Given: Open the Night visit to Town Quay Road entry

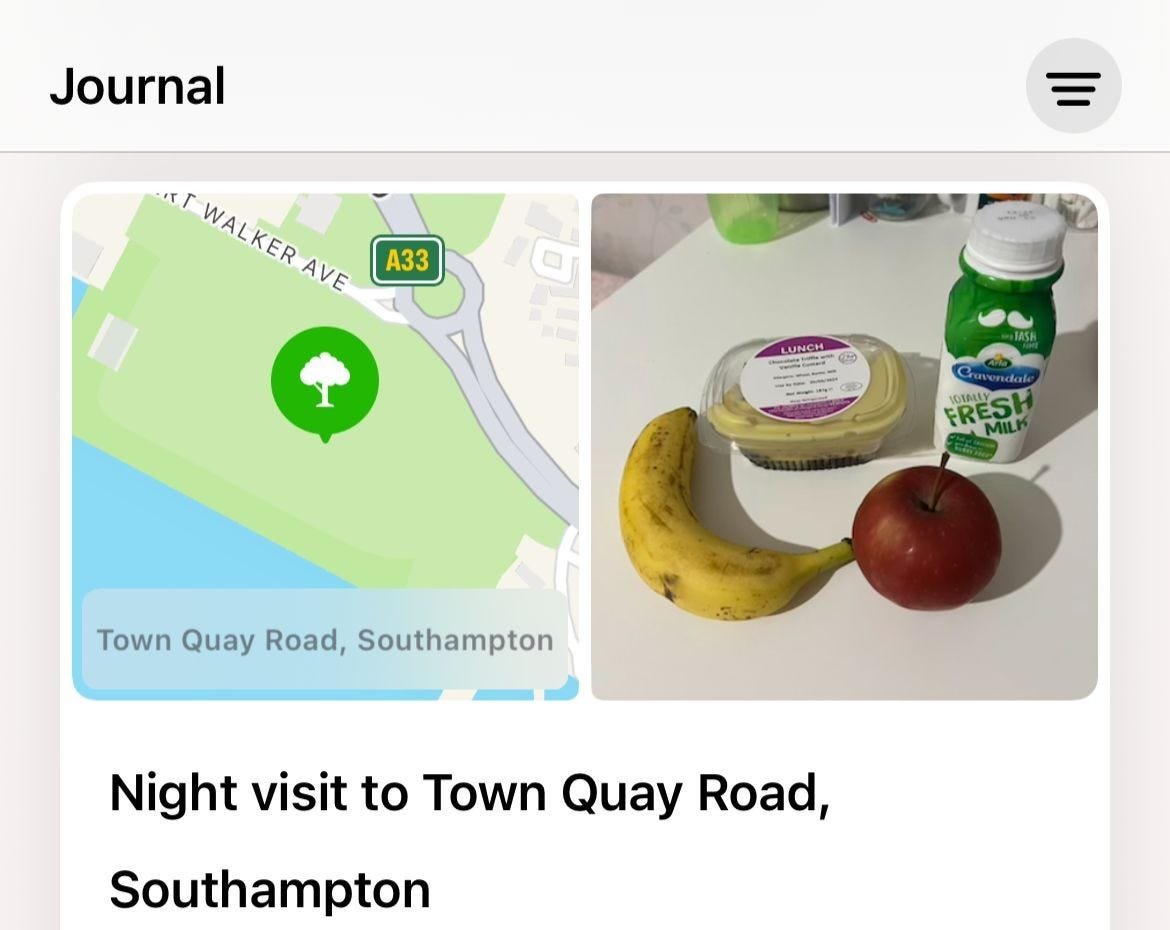Looking at the screenshot, I should click(468, 838).
